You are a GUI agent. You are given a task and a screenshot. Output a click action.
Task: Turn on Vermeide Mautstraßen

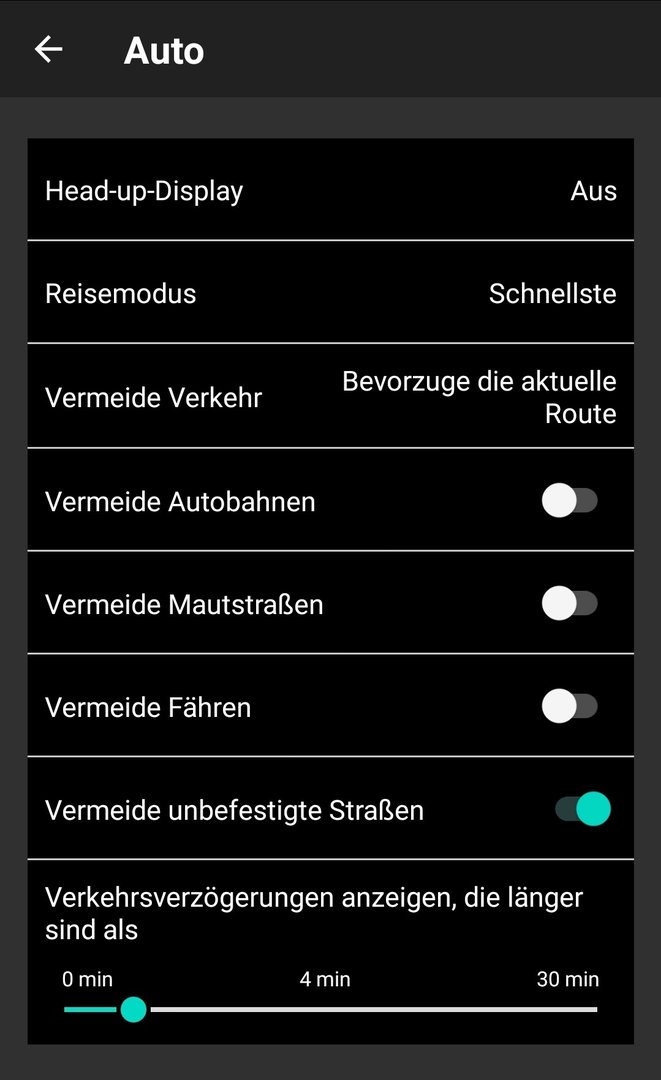coord(569,604)
